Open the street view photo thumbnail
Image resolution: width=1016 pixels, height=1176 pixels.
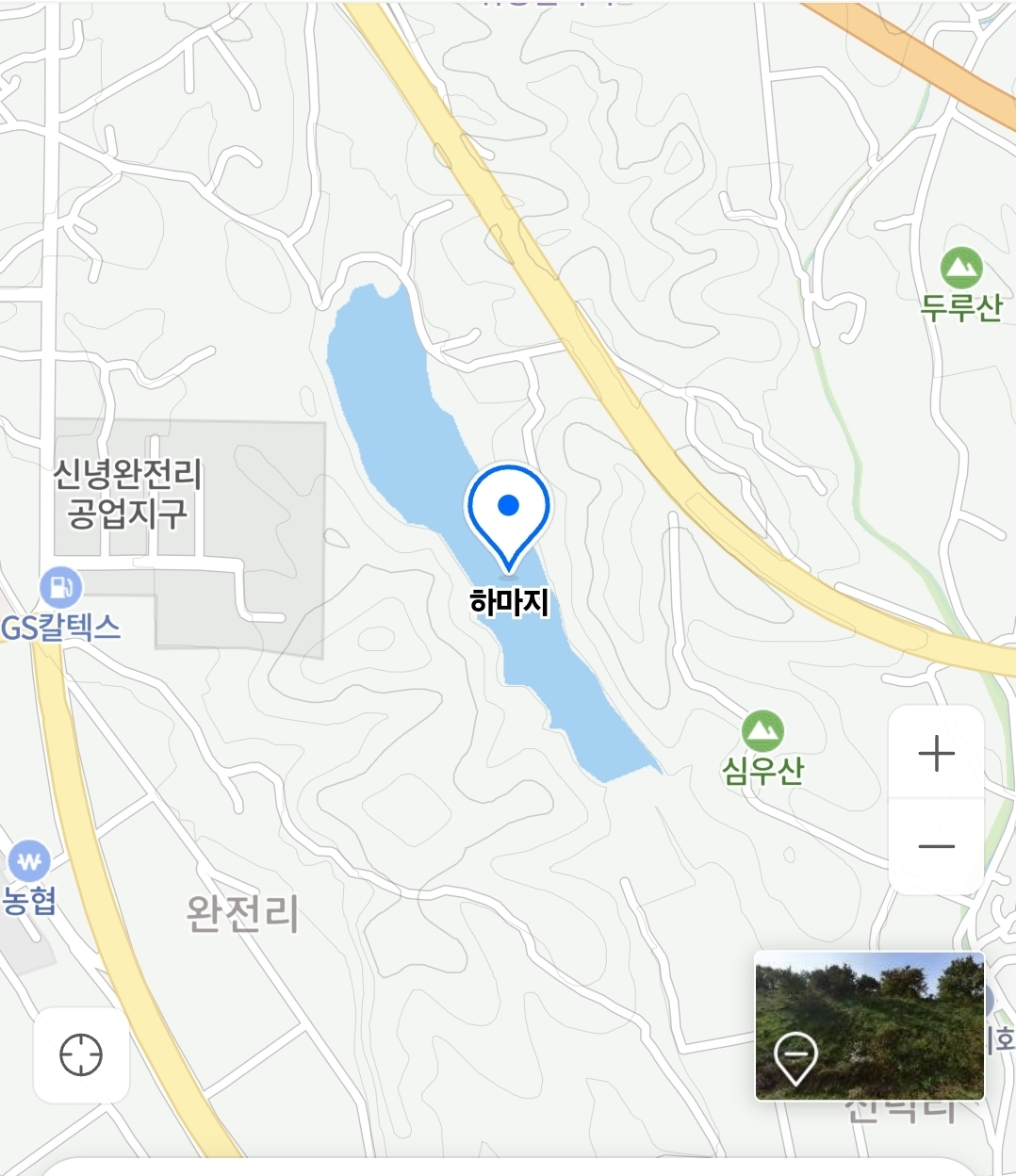(x=869, y=1025)
